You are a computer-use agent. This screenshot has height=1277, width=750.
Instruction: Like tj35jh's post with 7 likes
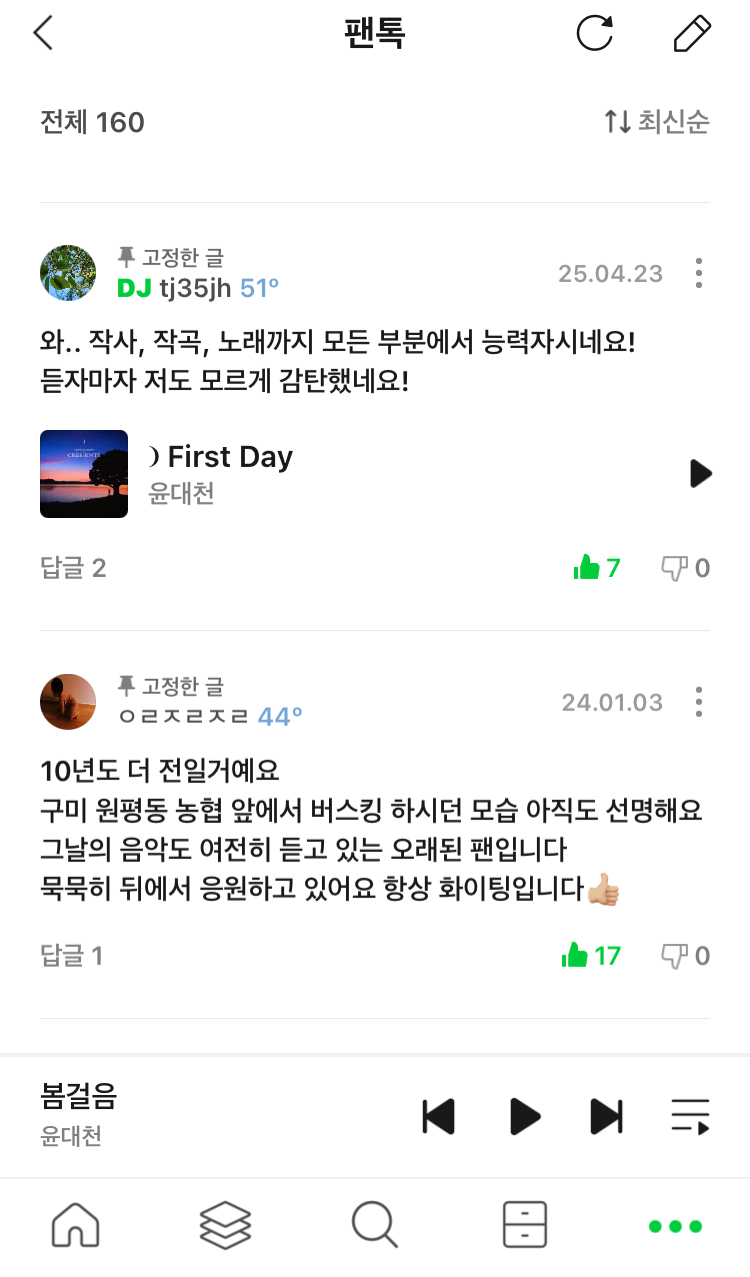click(x=597, y=568)
